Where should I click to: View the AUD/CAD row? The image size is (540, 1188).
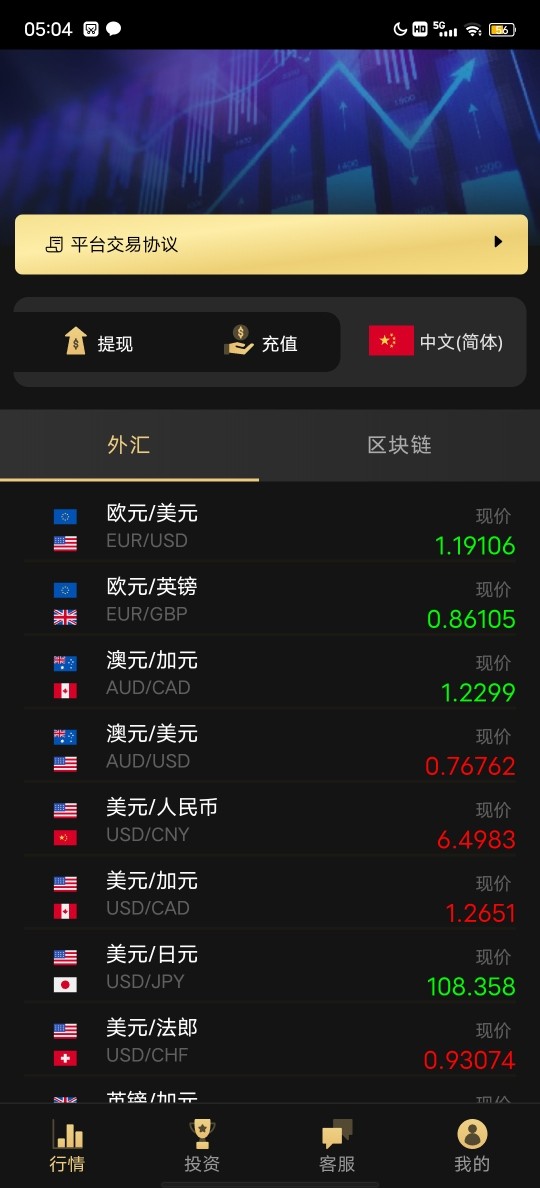(x=270, y=674)
